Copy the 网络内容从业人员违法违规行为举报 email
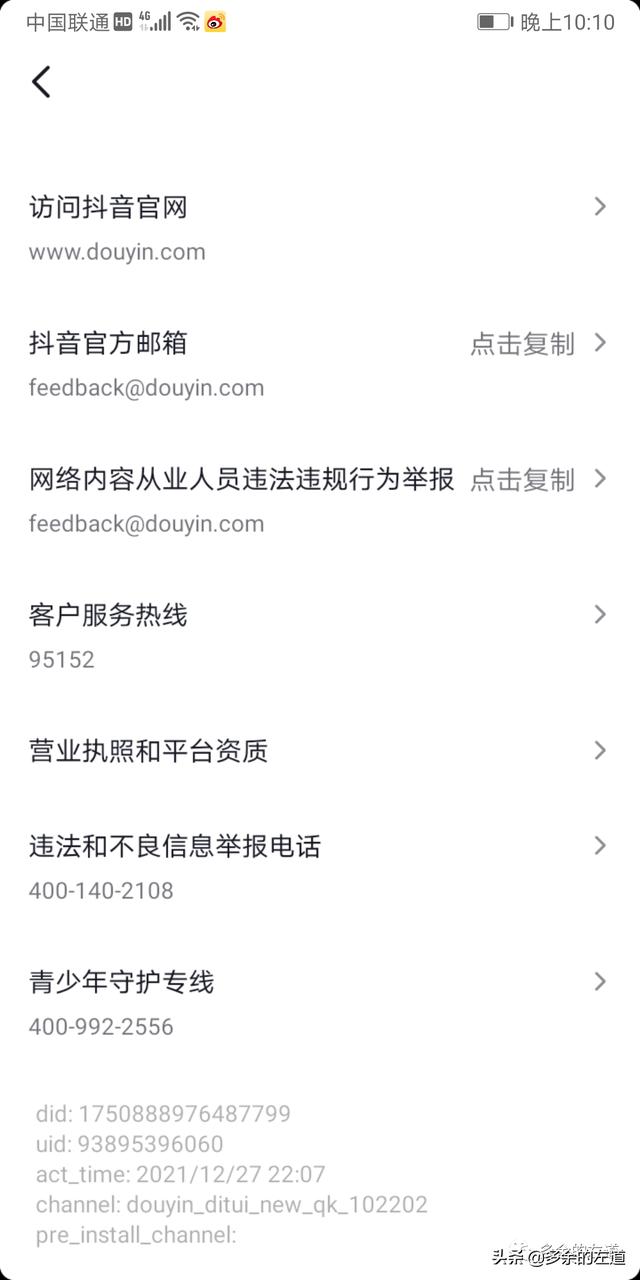 pyautogui.click(x=523, y=480)
